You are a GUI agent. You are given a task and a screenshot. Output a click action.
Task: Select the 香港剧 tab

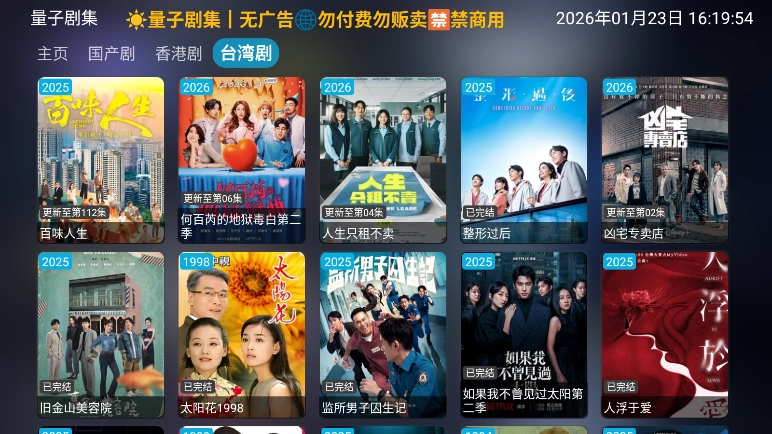pyautogui.click(x=178, y=54)
